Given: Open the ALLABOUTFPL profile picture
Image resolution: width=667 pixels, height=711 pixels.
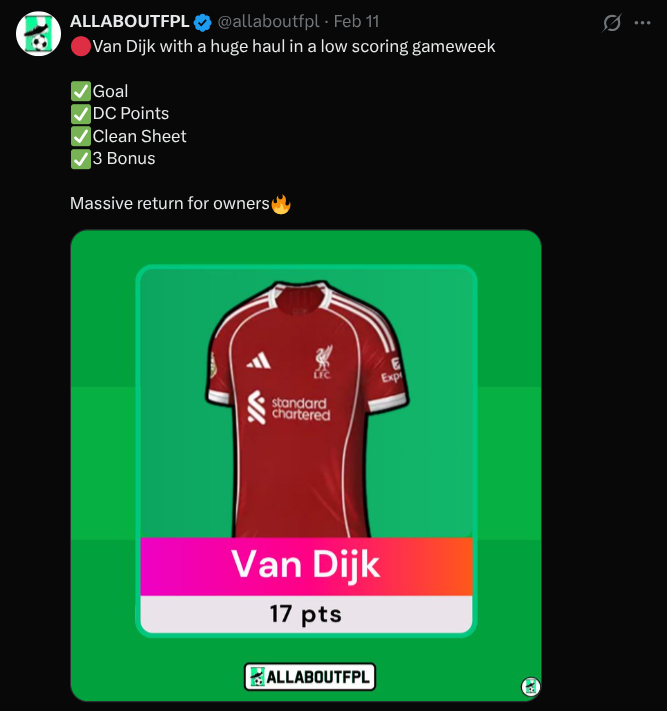Looking at the screenshot, I should click(x=39, y=34).
